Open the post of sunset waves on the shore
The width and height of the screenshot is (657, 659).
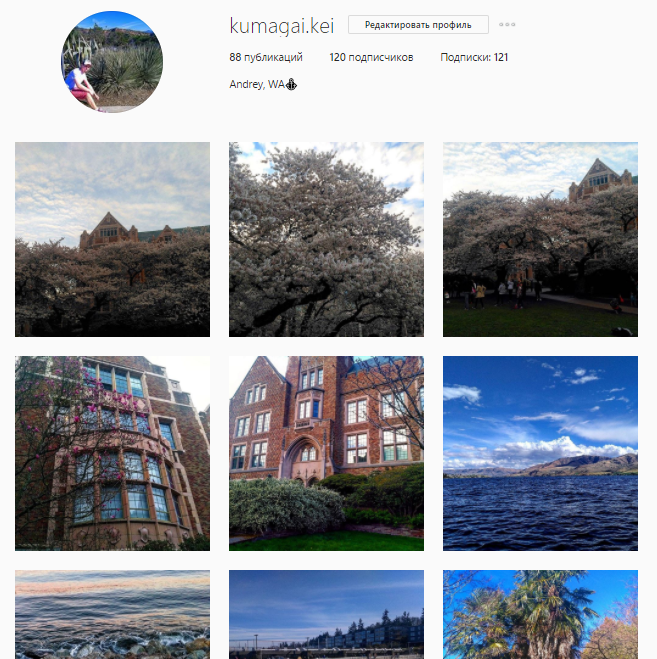(x=112, y=614)
